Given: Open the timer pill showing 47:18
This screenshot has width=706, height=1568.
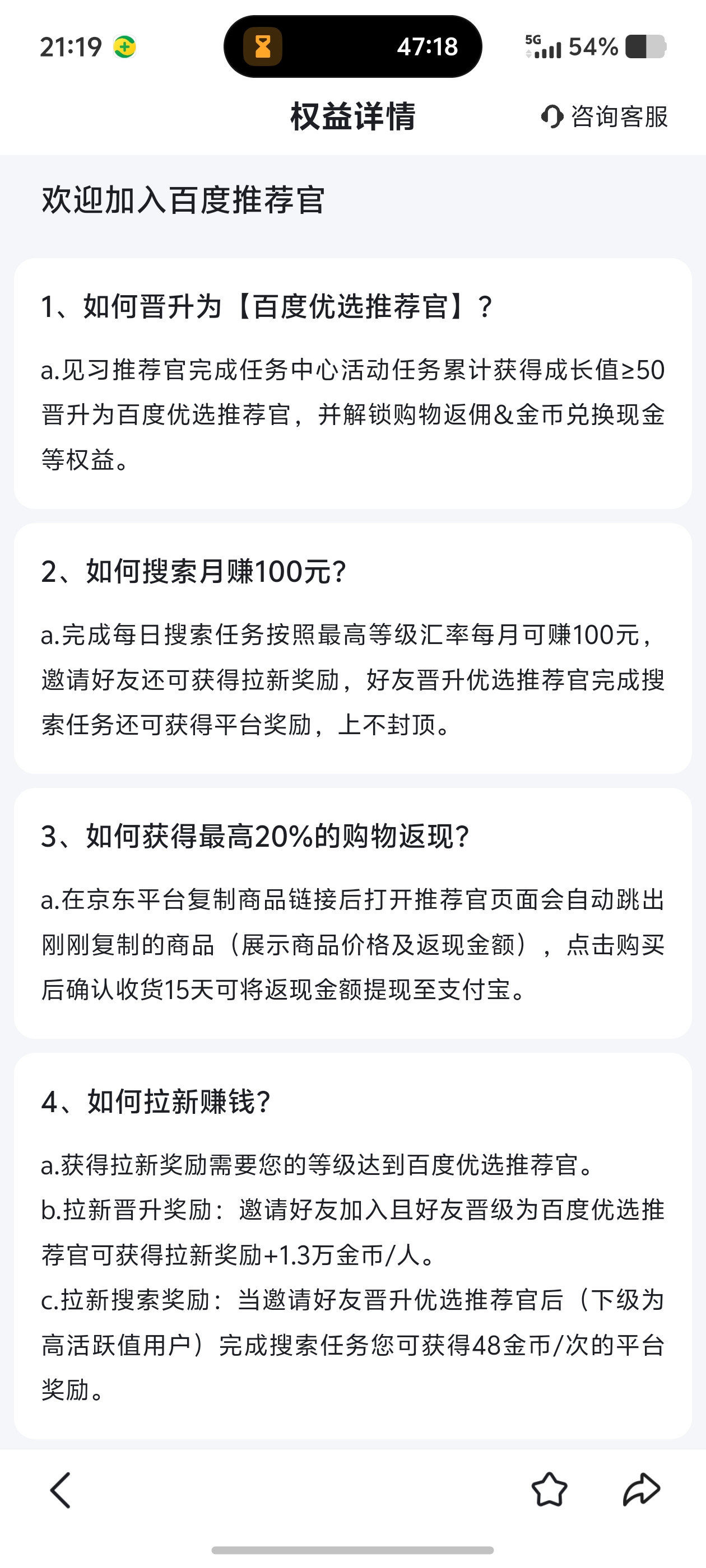Looking at the screenshot, I should pyautogui.click(x=352, y=47).
